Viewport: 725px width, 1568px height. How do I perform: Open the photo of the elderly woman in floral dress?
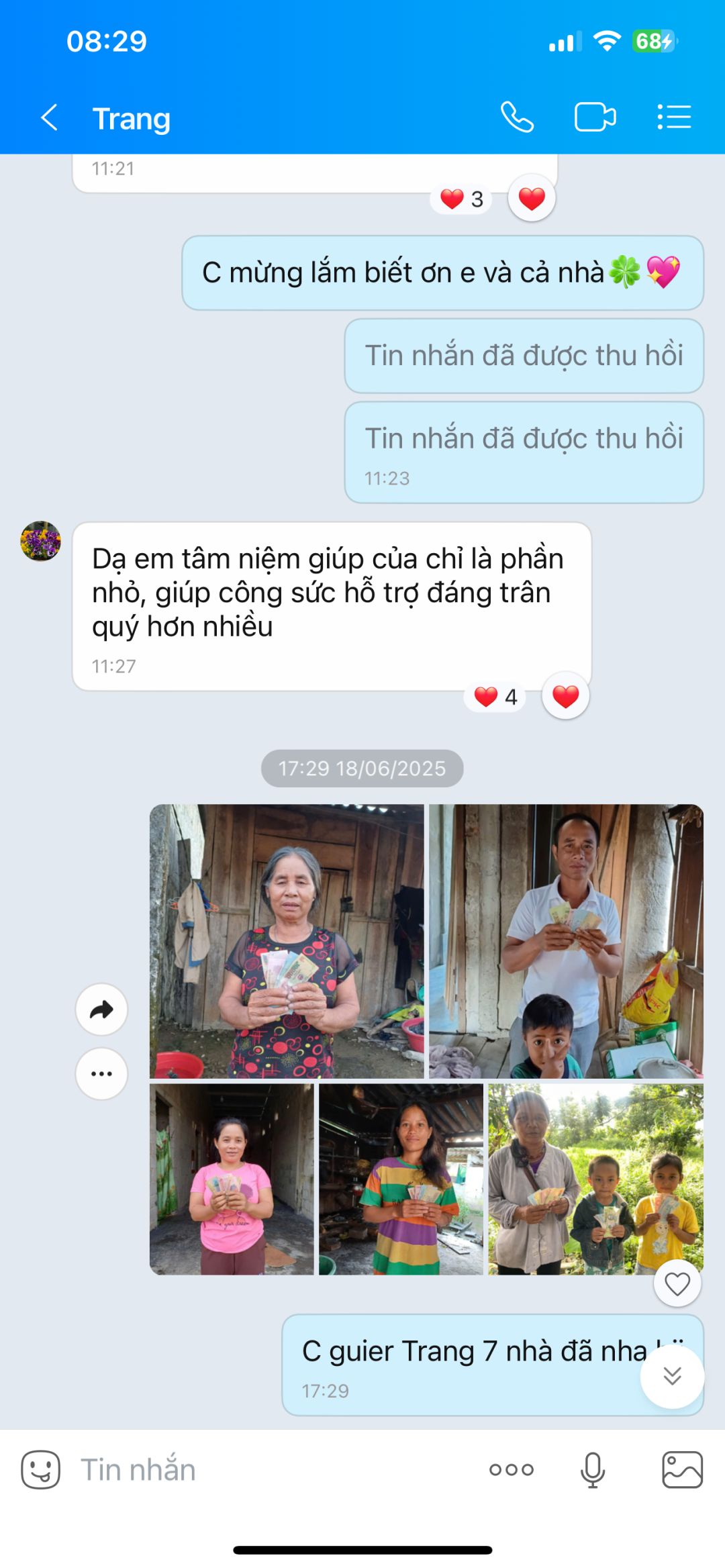pos(287,941)
